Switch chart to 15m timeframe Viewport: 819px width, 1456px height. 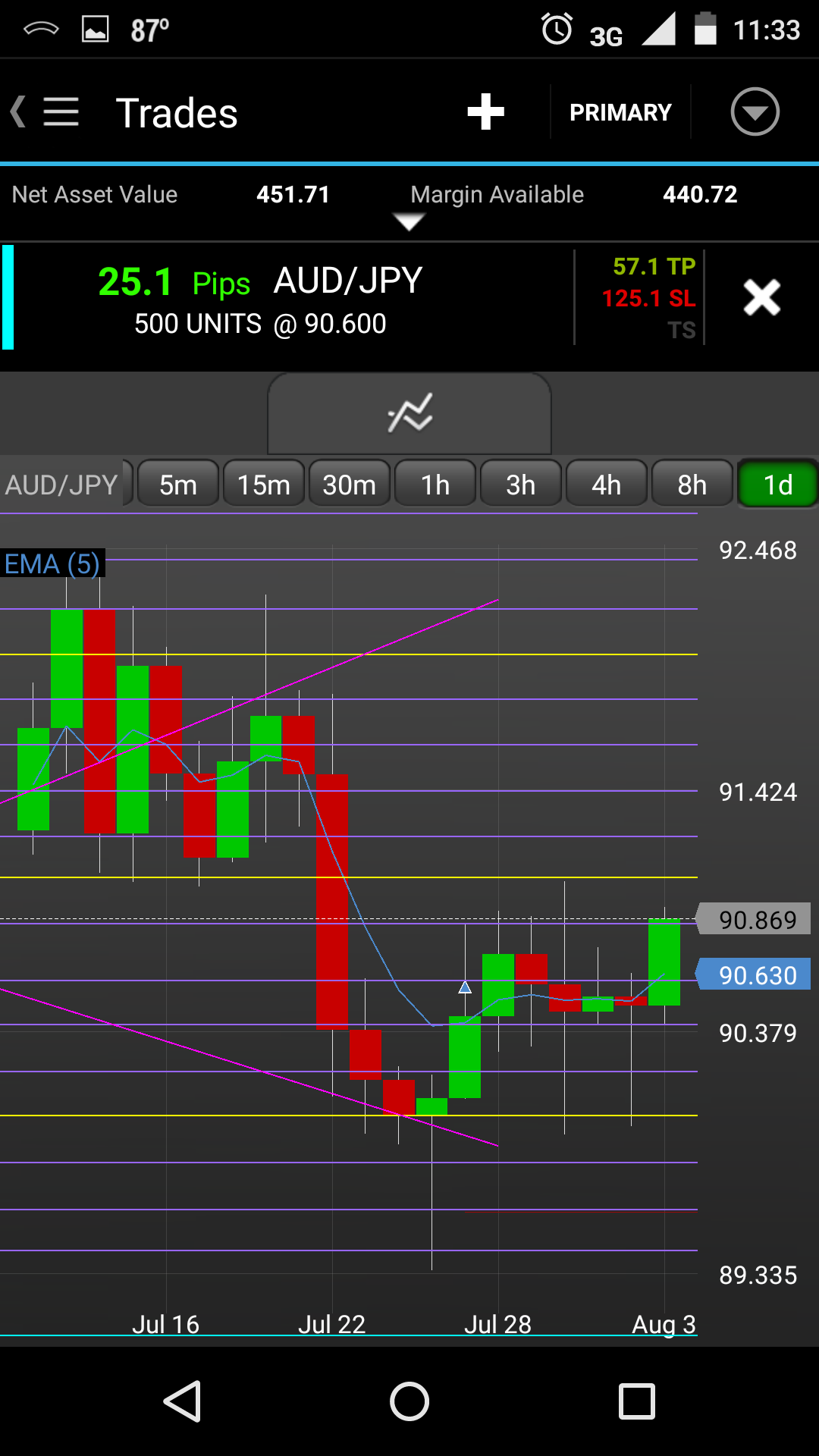(x=264, y=485)
